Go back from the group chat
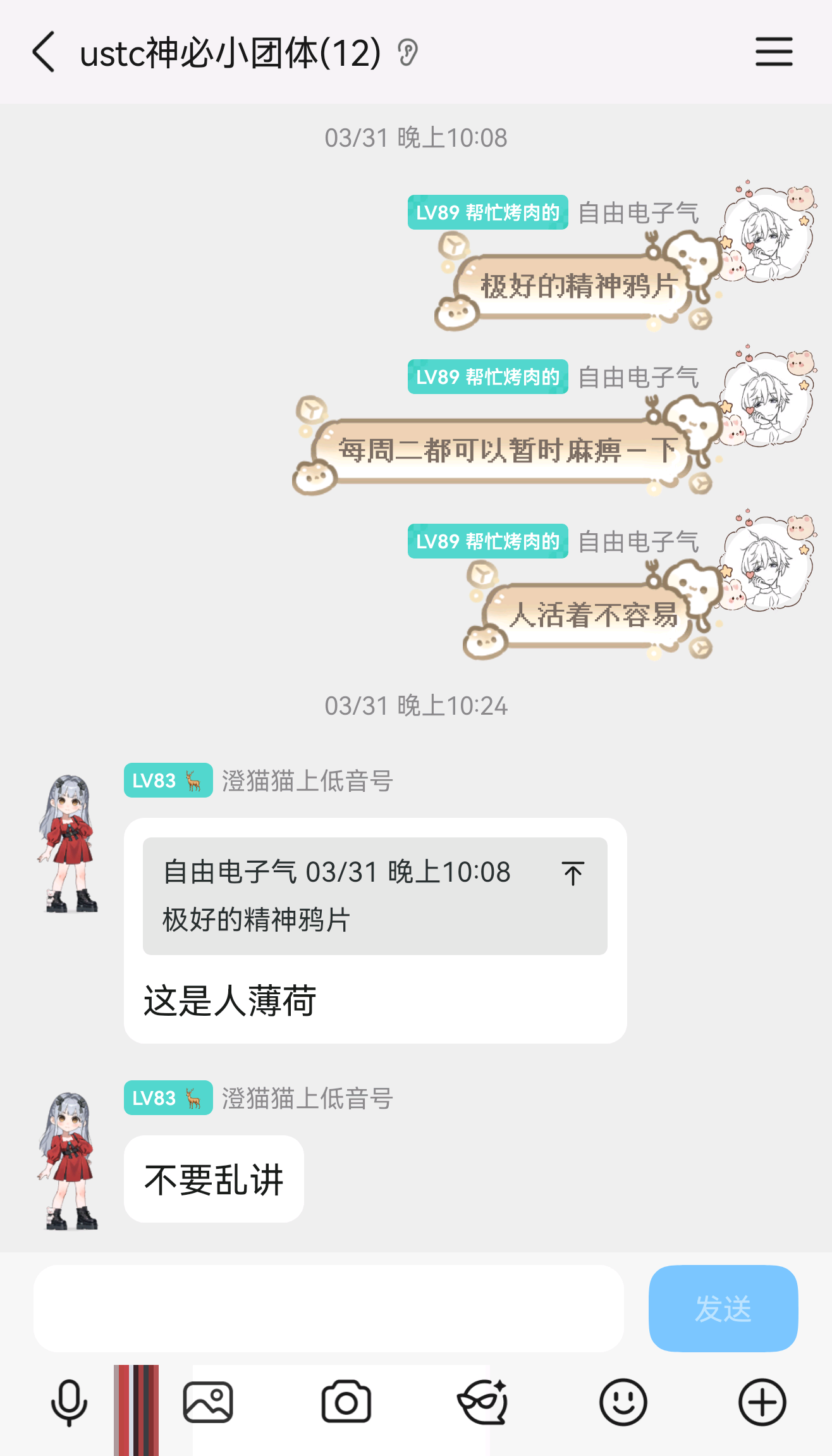 [44, 52]
